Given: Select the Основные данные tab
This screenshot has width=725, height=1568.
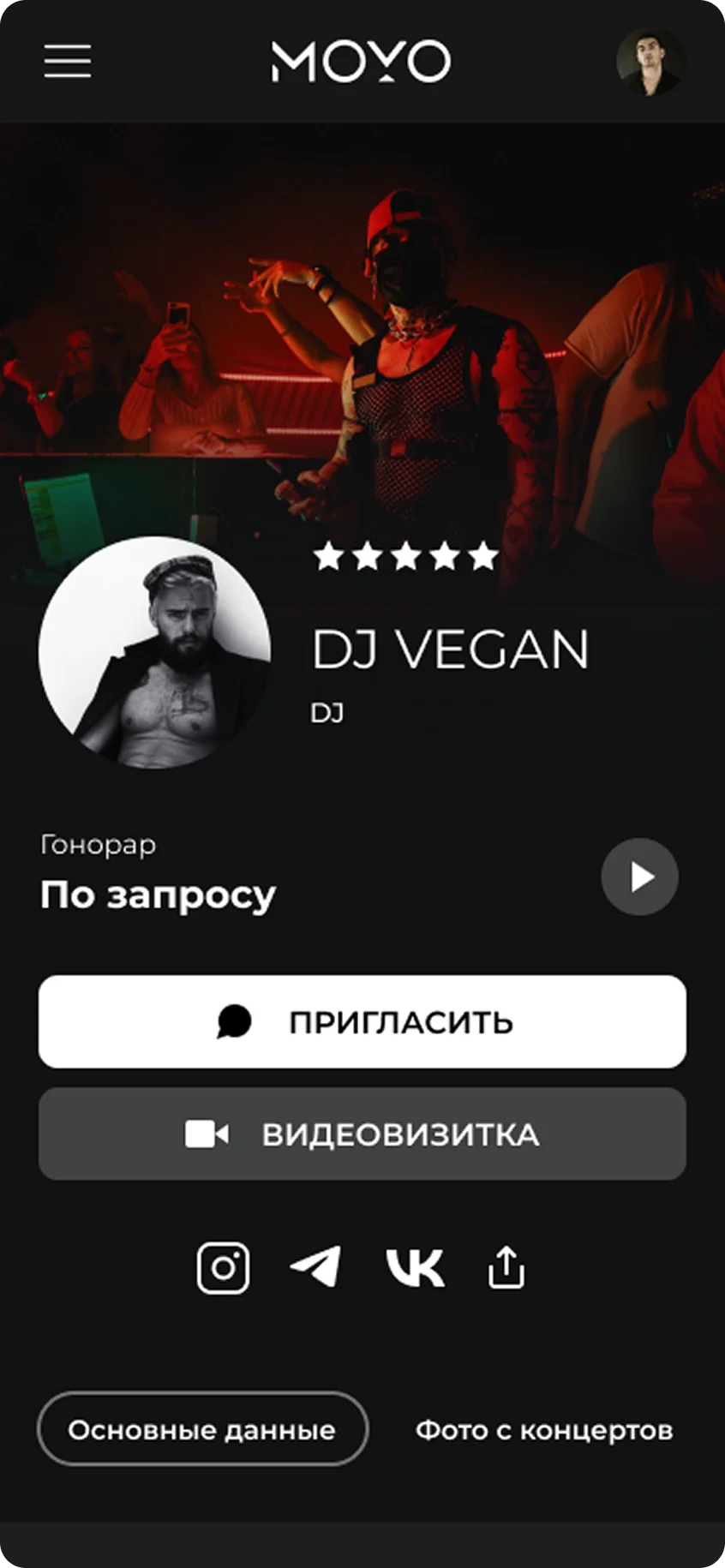Looking at the screenshot, I should (202, 1430).
